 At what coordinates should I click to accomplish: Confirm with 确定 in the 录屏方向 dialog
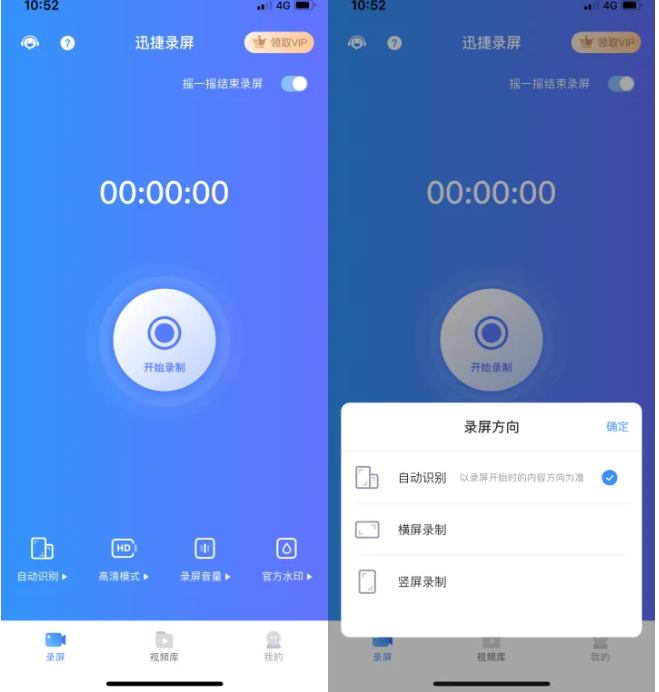617,427
